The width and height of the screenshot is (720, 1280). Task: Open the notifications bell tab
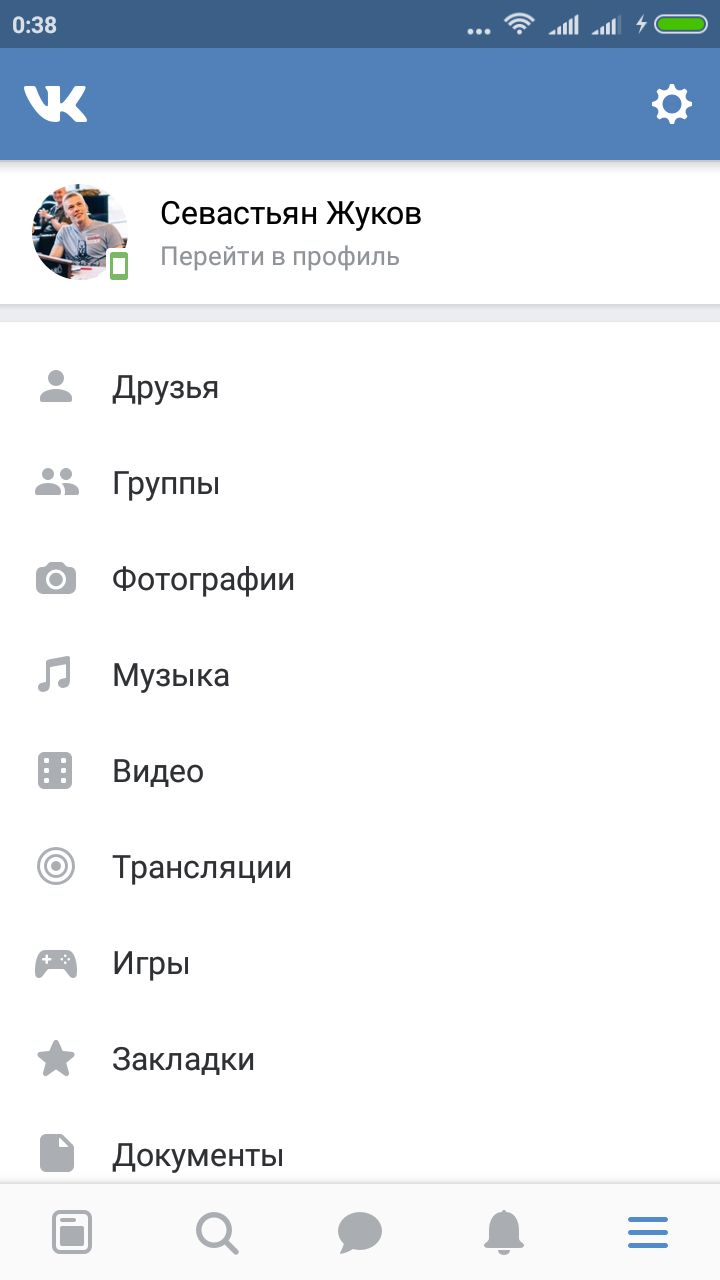click(504, 1232)
